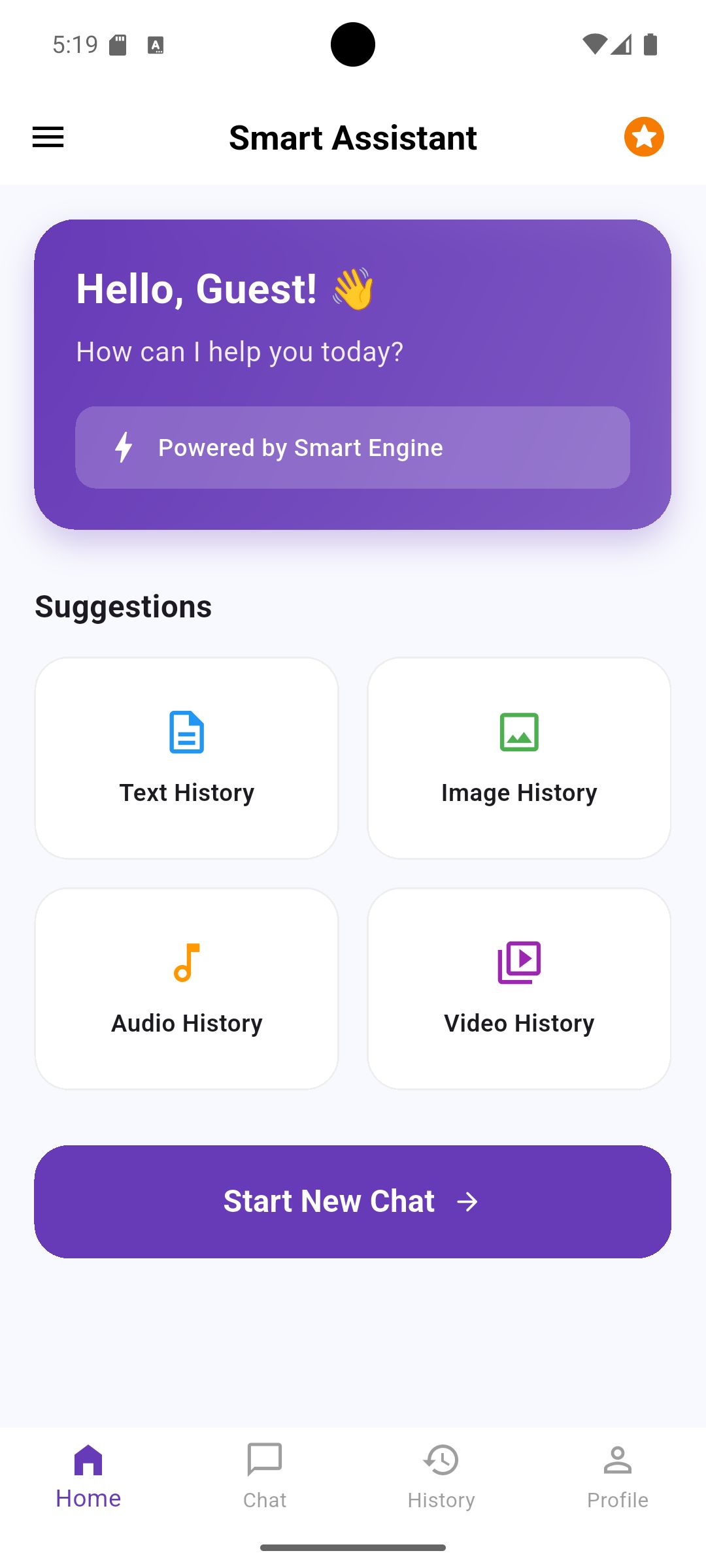This screenshot has width=706, height=1568.
Task: Open the Image History card
Action: point(519,758)
